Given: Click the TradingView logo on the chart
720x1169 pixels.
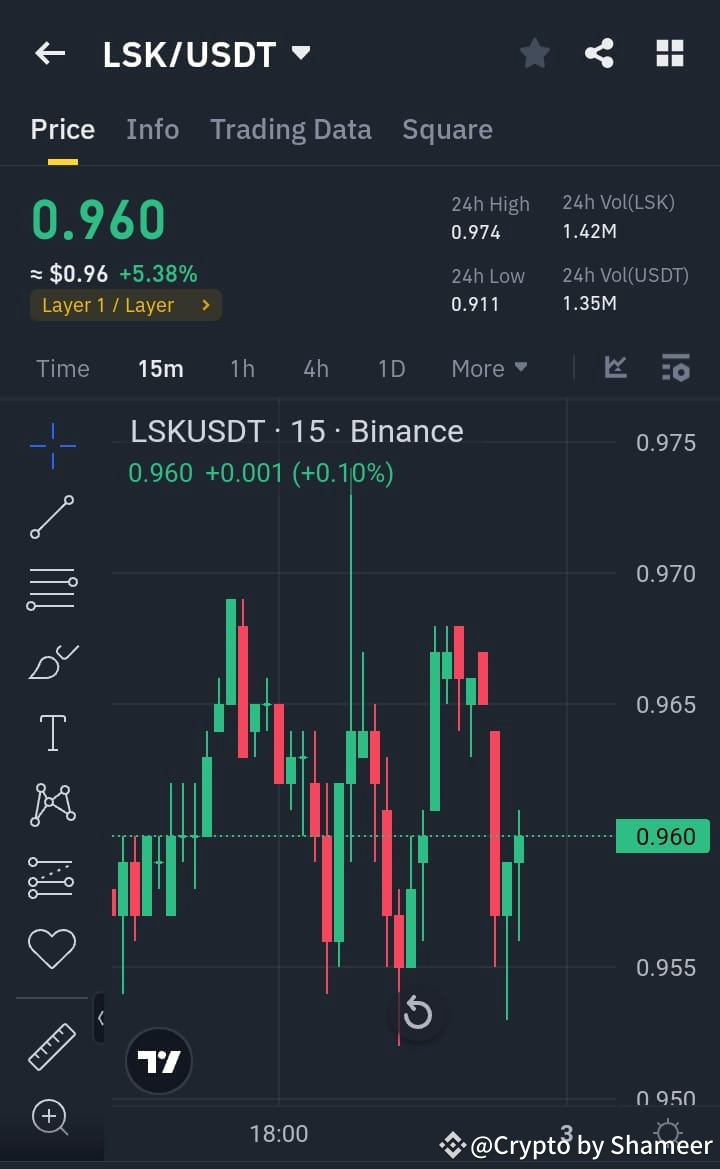Looking at the screenshot, I should 158,1060.
